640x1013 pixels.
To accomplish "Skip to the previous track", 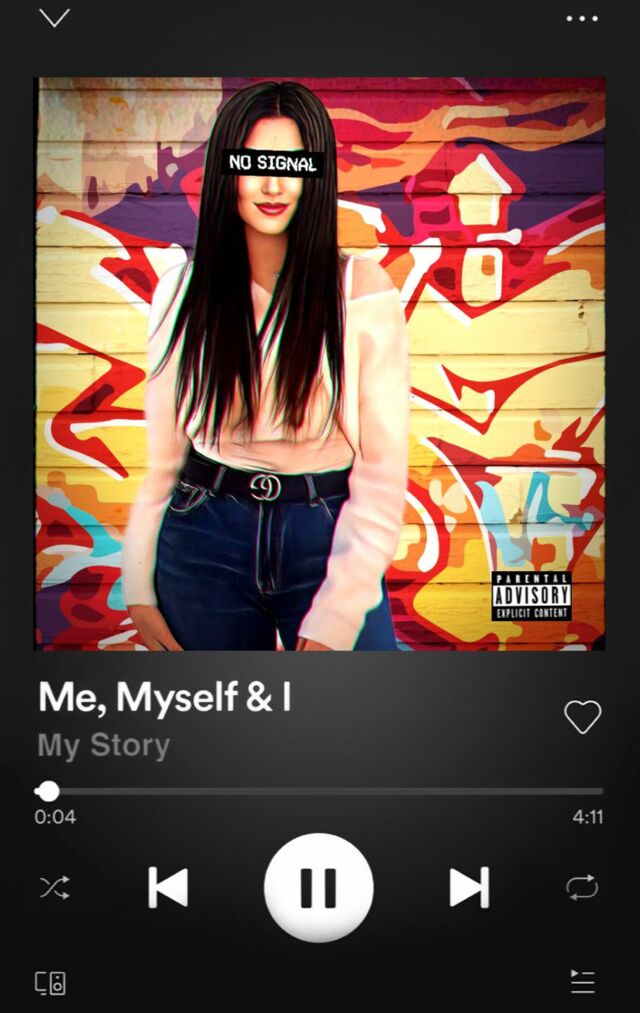I will pos(168,887).
